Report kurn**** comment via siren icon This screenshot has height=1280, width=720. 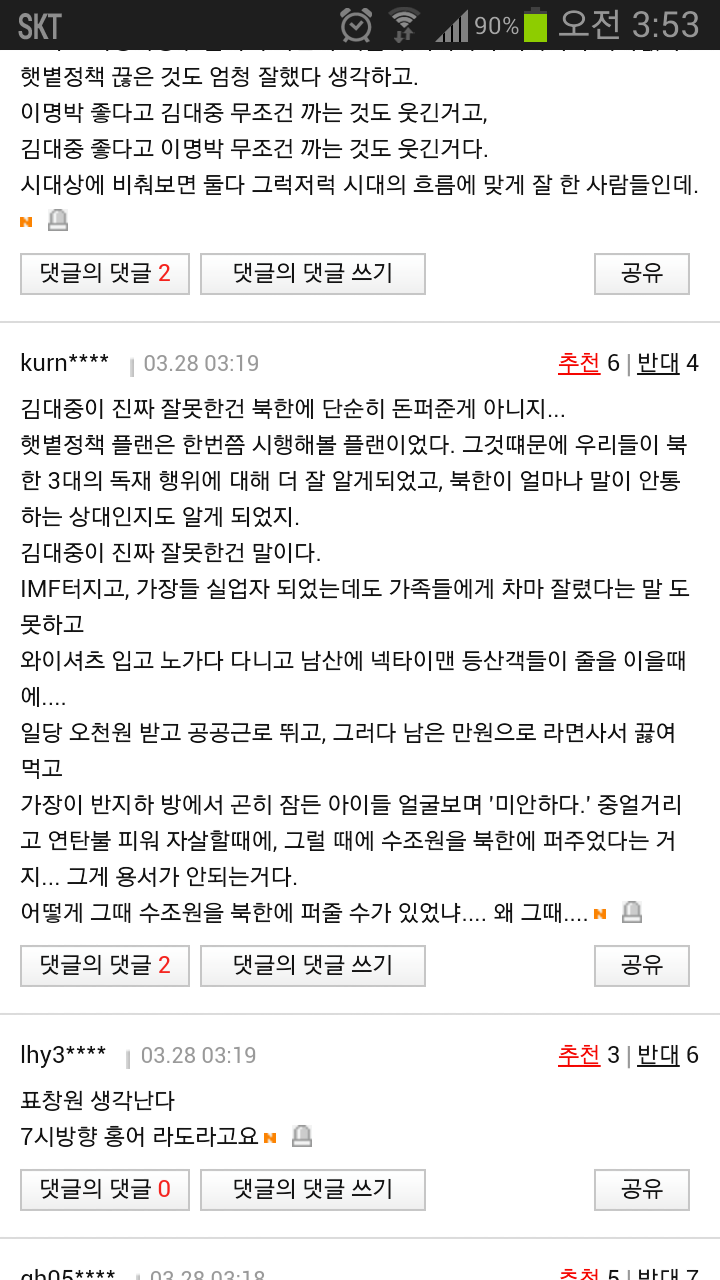tap(632, 911)
